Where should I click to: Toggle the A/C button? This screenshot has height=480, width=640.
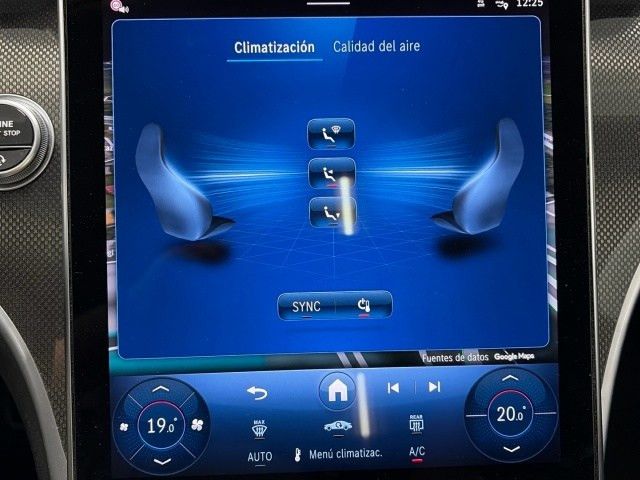click(x=416, y=452)
